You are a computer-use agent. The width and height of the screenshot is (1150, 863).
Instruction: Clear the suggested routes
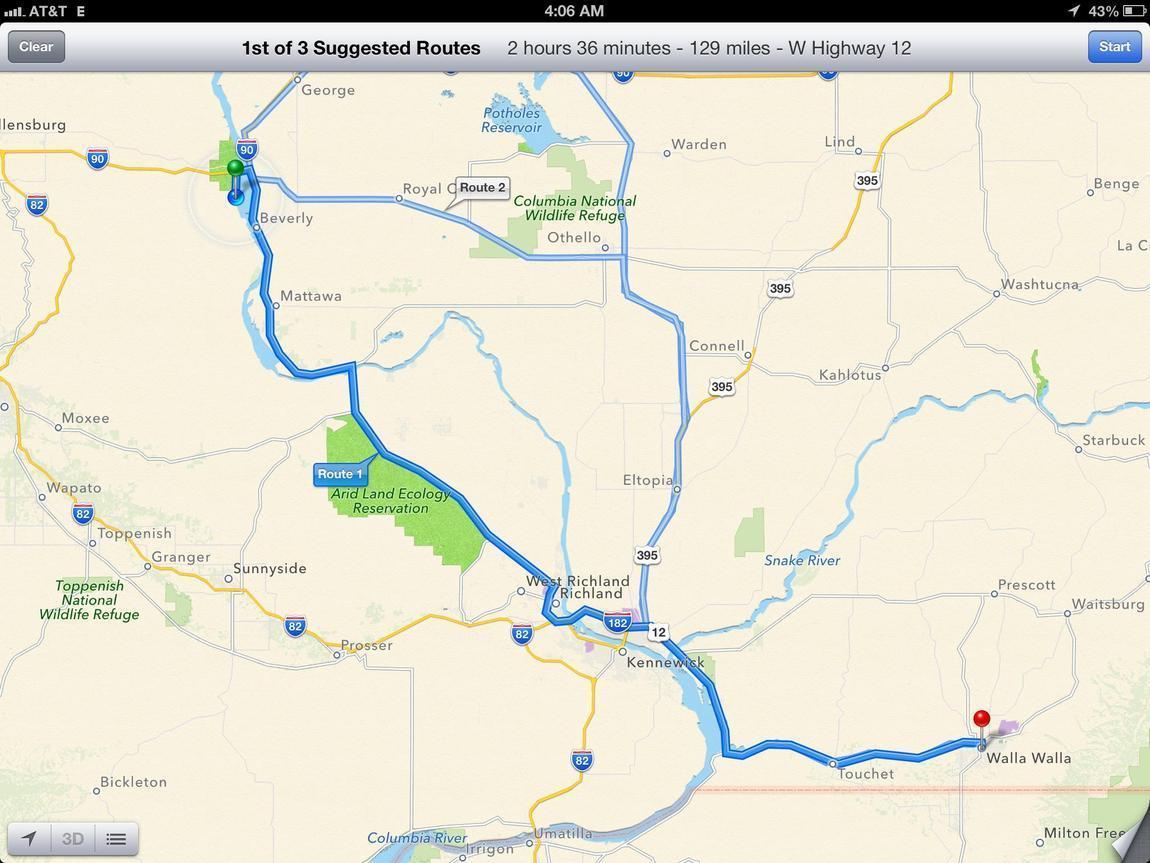(36, 47)
